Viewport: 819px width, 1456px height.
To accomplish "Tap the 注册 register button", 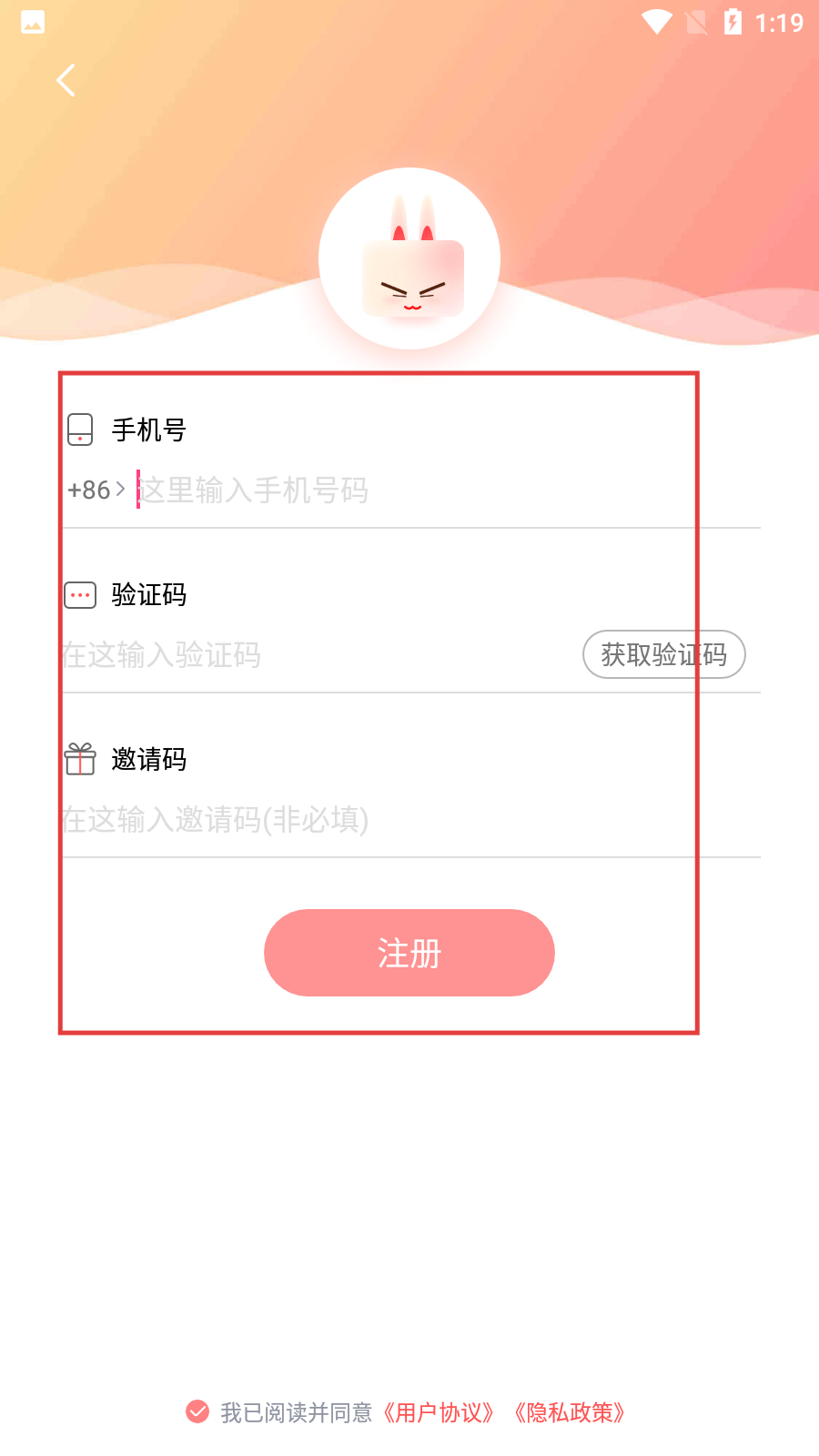I will [x=409, y=953].
